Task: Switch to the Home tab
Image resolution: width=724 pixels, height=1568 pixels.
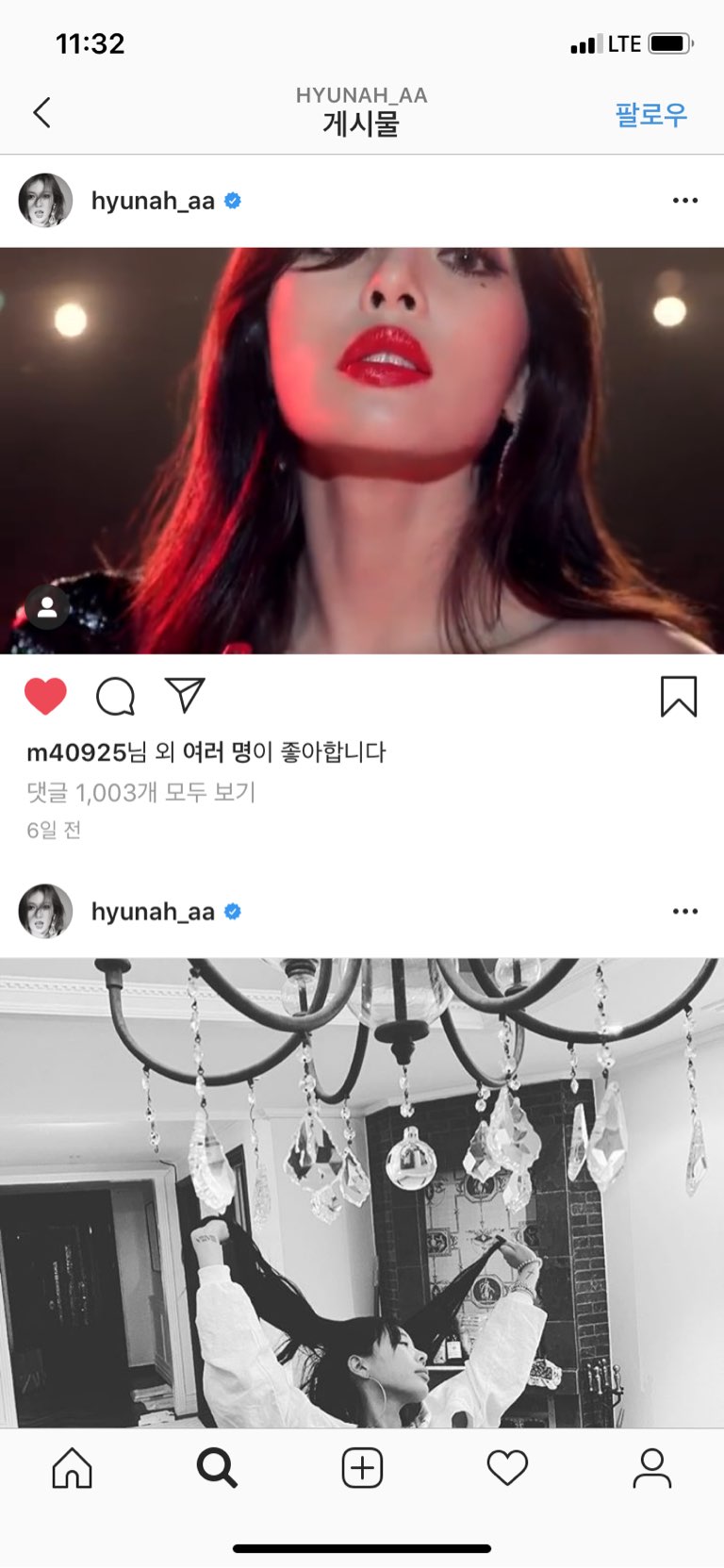Action: point(73,1468)
